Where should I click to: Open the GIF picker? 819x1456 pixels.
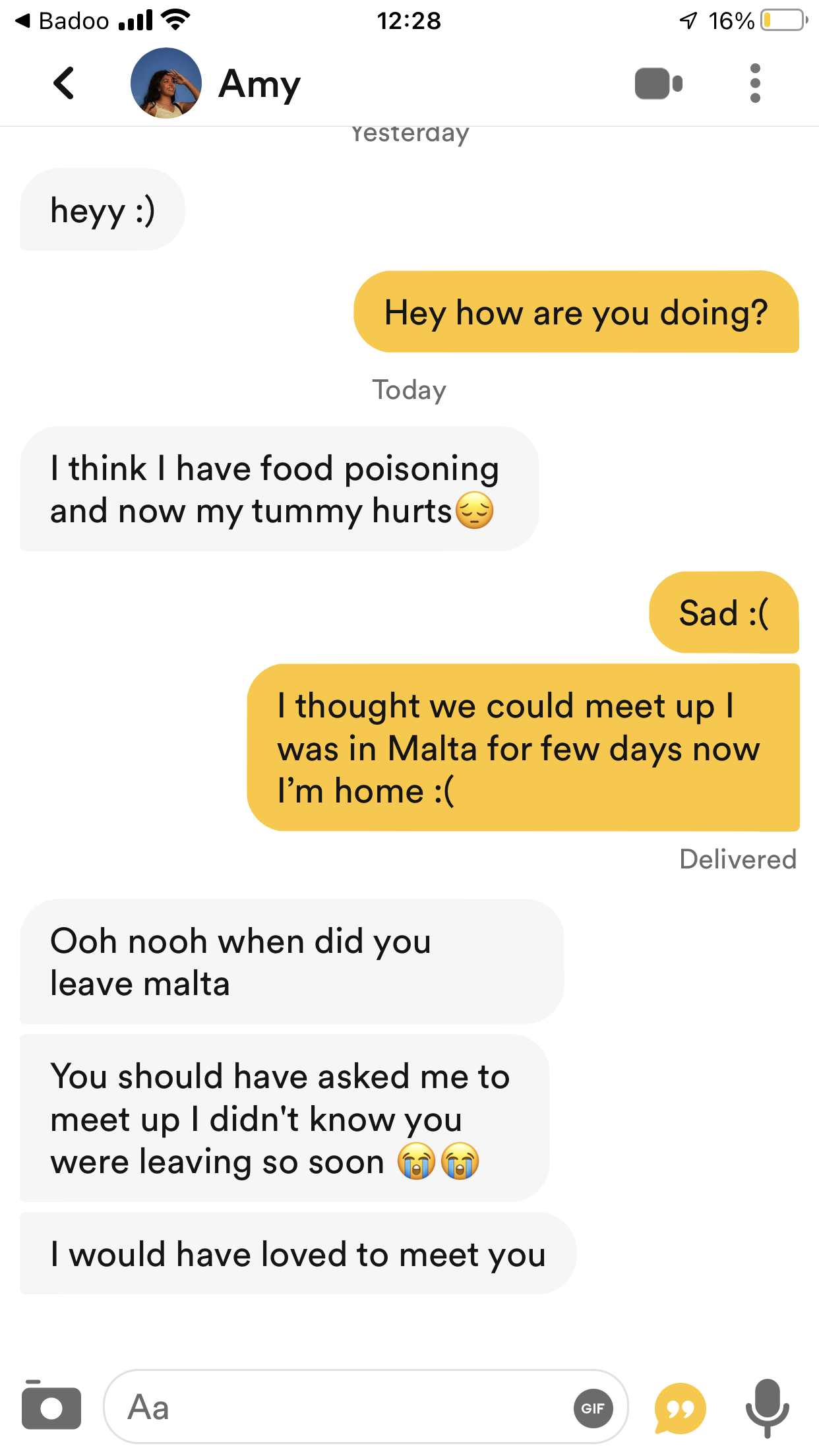pyautogui.click(x=593, y=1408)
